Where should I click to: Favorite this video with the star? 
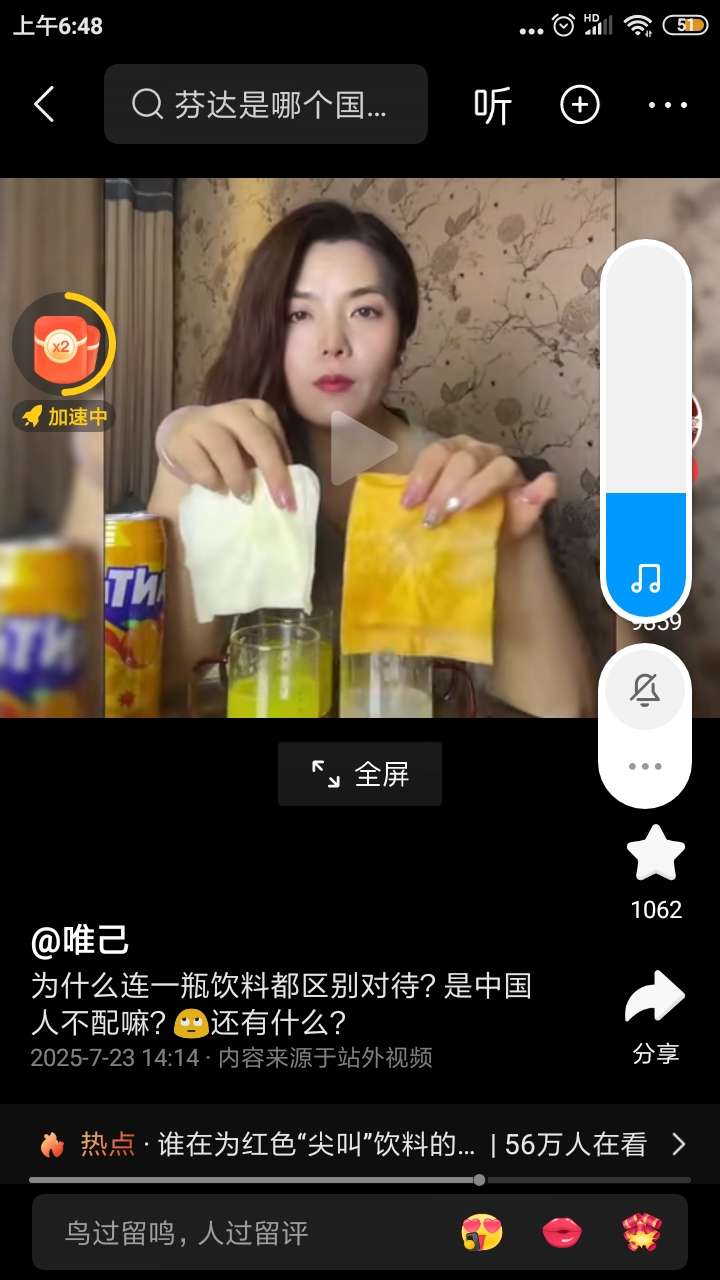pyautogui.click(x=655, y=855)
